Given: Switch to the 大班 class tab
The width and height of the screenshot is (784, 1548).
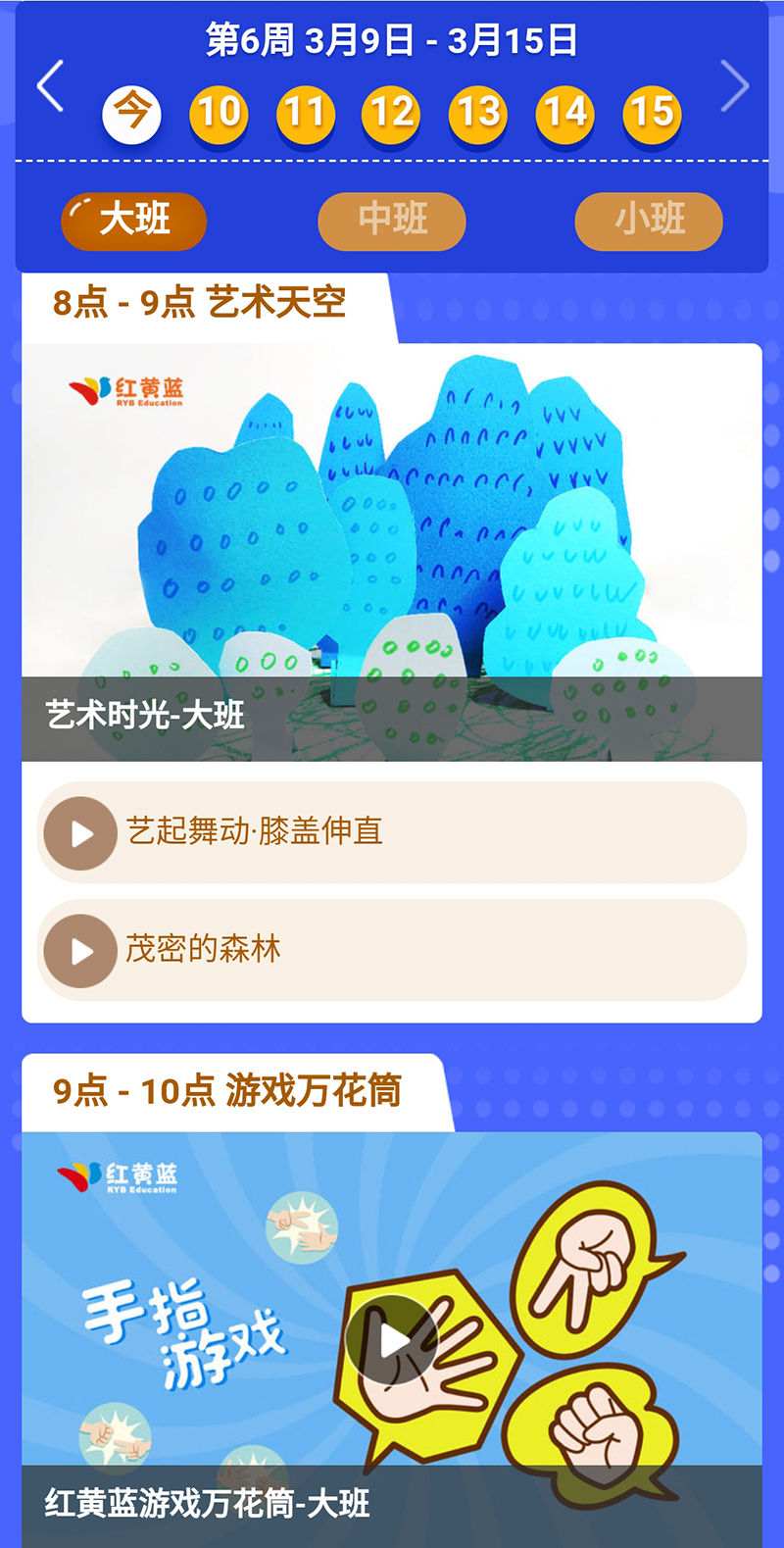Looking at the screenshot, I should pyautogui.click(x=134, y=221).
